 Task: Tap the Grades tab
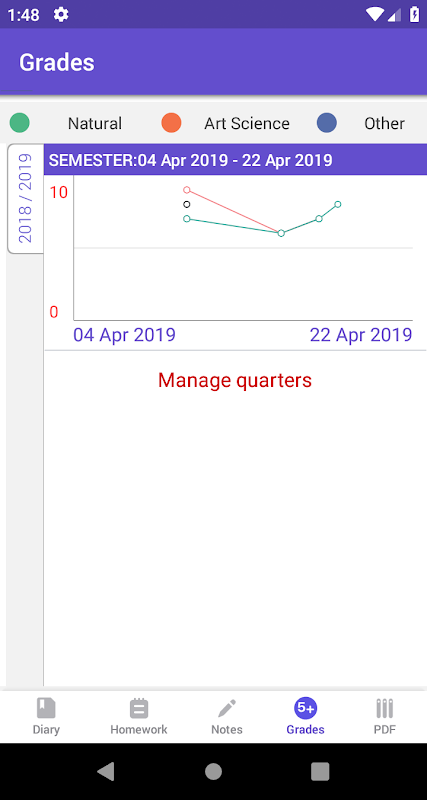[306, 716]
